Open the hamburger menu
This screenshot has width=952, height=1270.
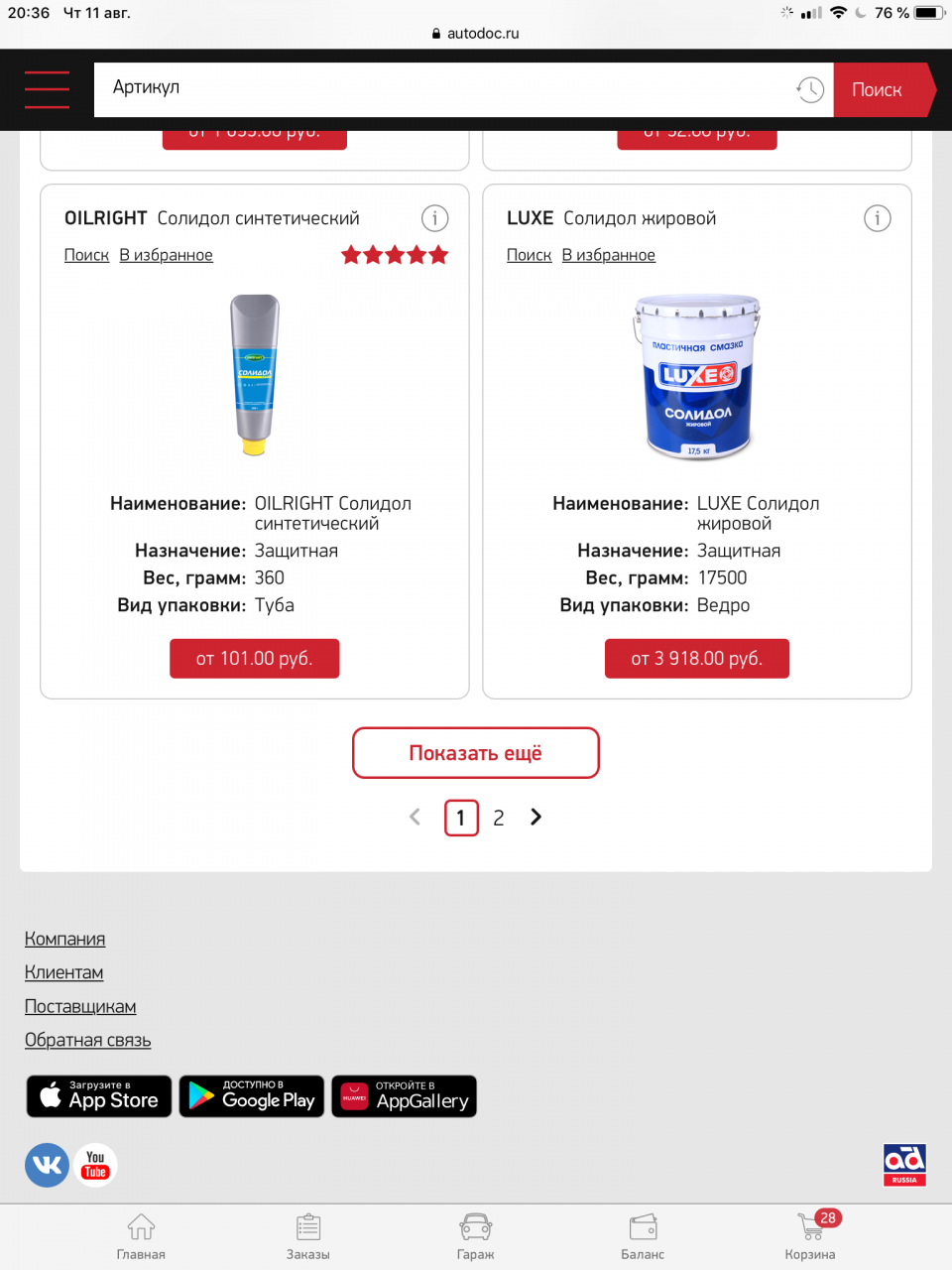tap(47, 89)
